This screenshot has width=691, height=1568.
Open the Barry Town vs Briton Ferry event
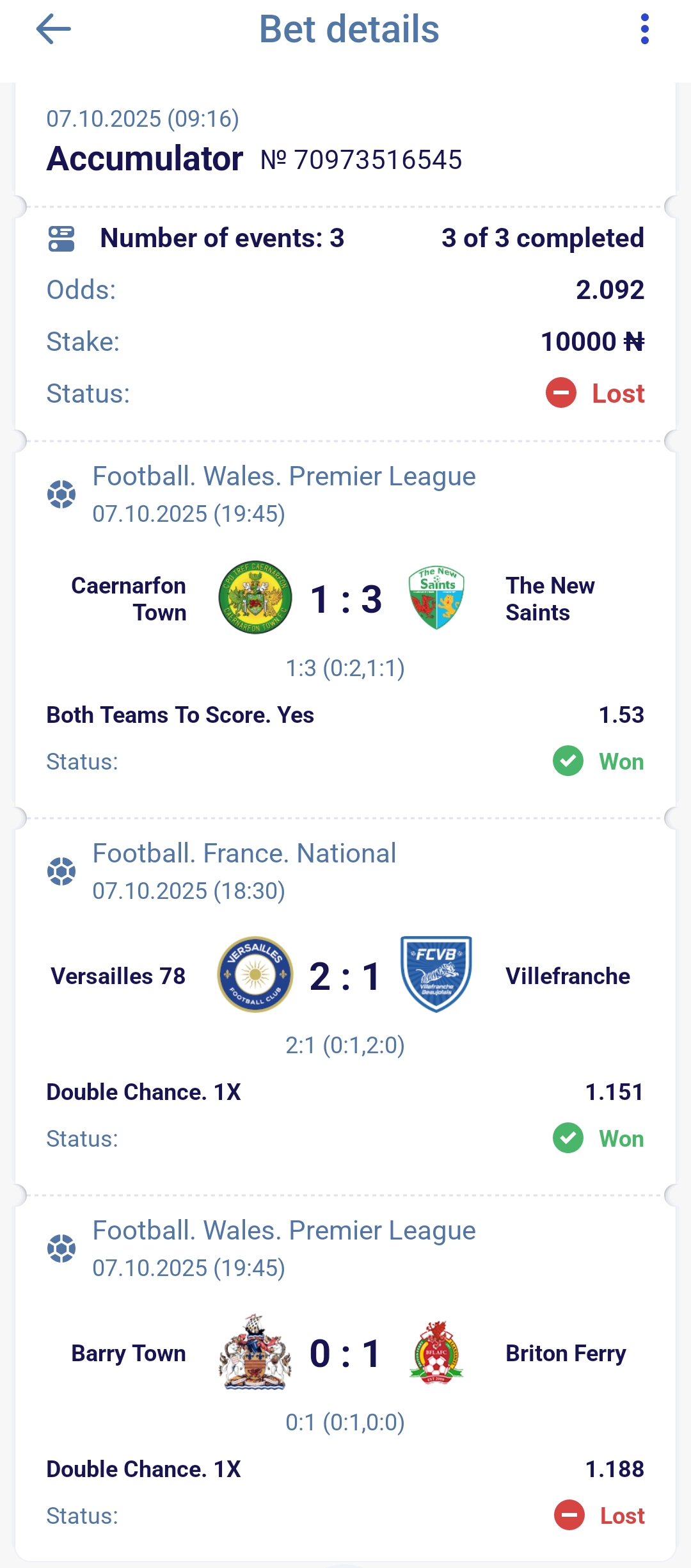coord(345,1353)
